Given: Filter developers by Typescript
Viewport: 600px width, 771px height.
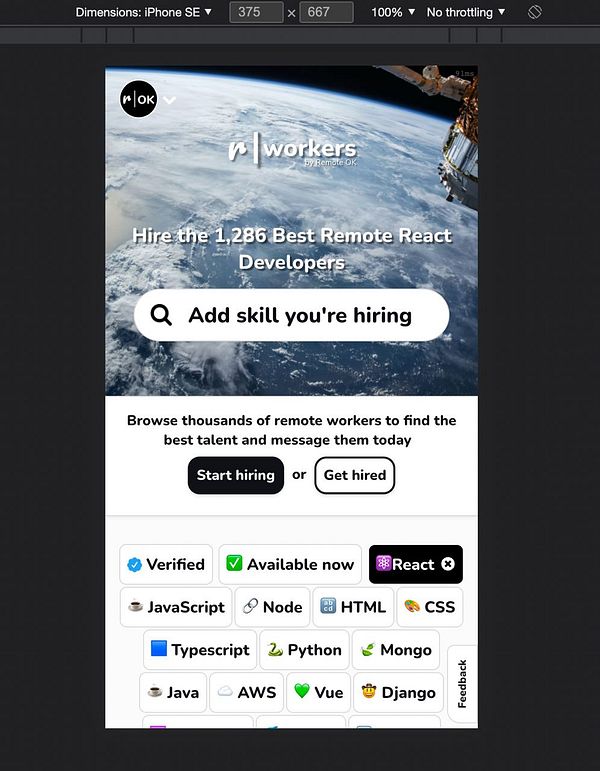Looking at the screenshot, I should [199, 650].
